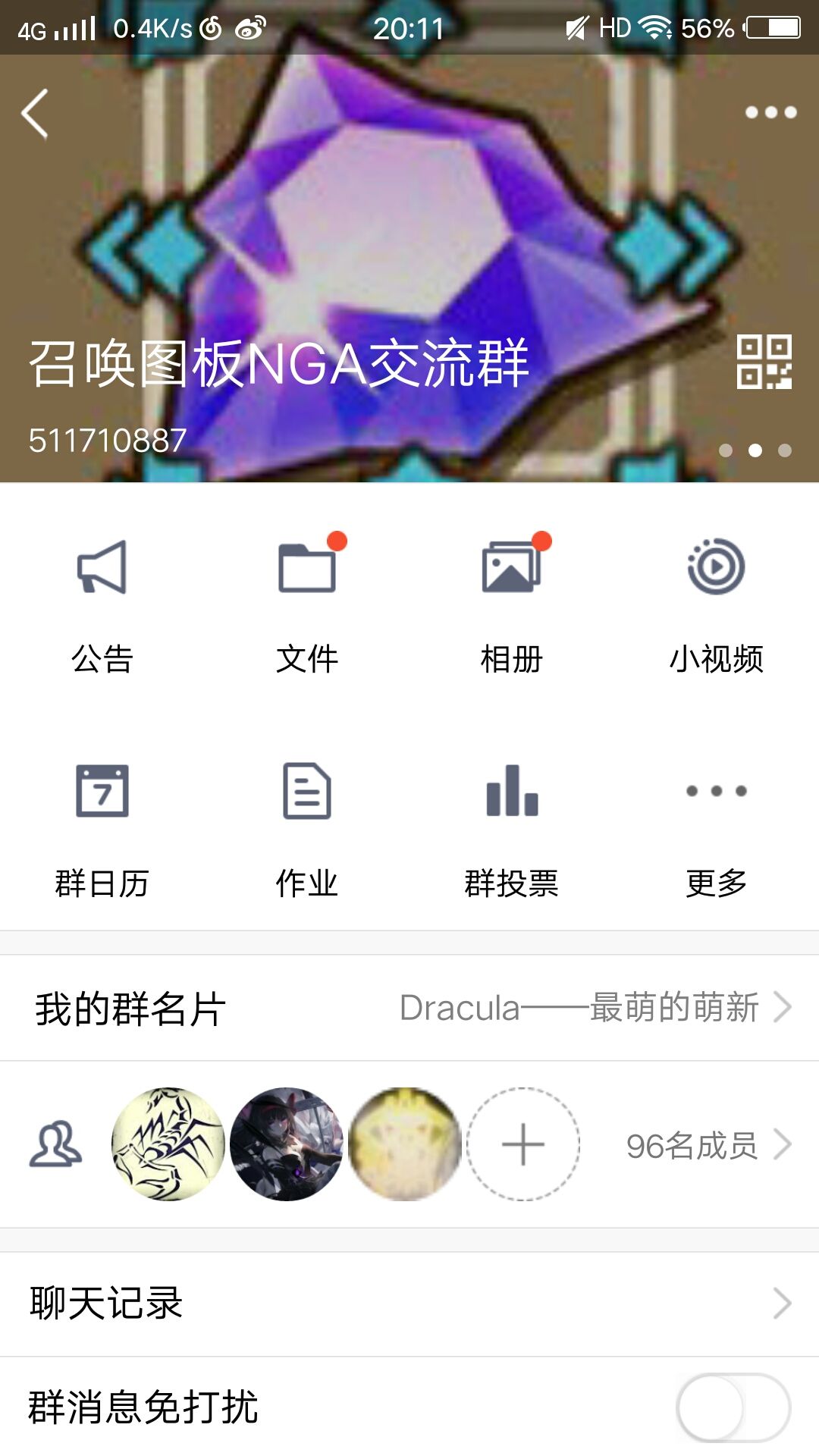Screen dimensions: 819x1456
Task: Open 群投票 group voting
Action: coord(512,829)
